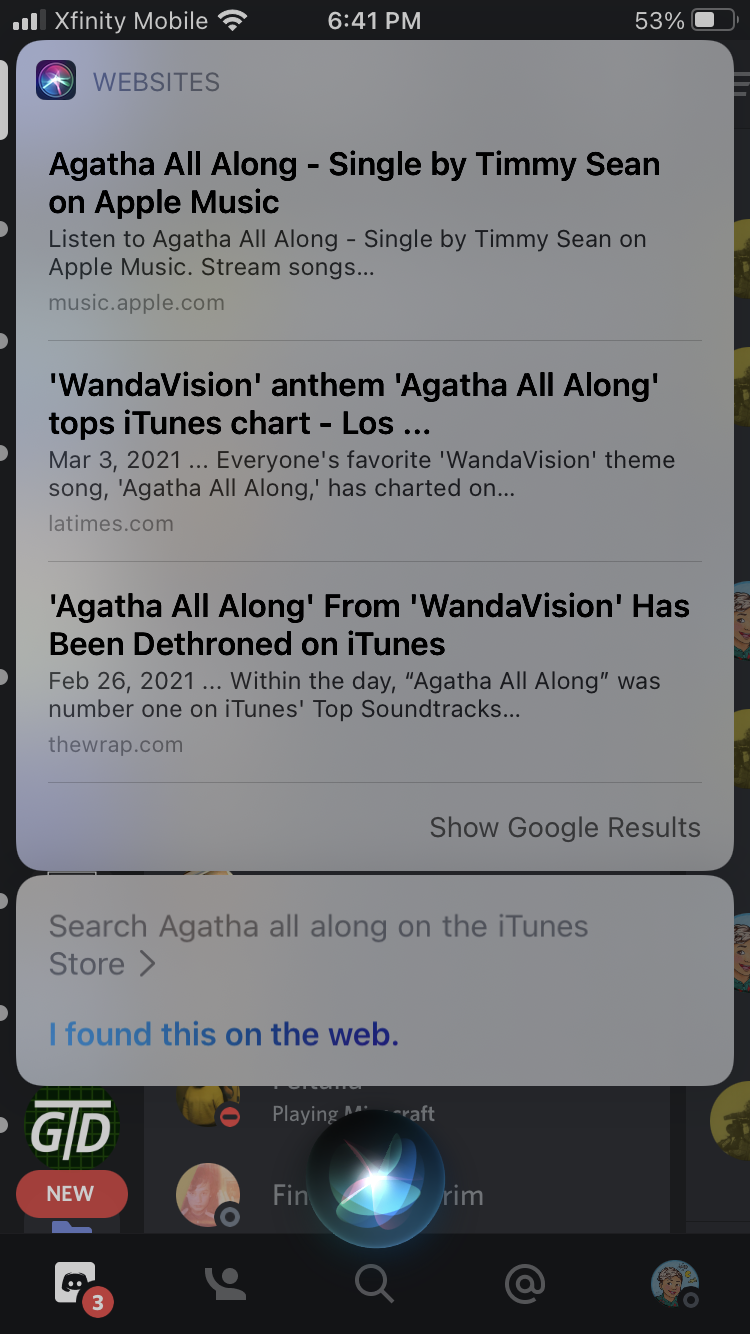
Task: Open the latimes.com WandaVision anthem article
Action: tap(354, 405)
